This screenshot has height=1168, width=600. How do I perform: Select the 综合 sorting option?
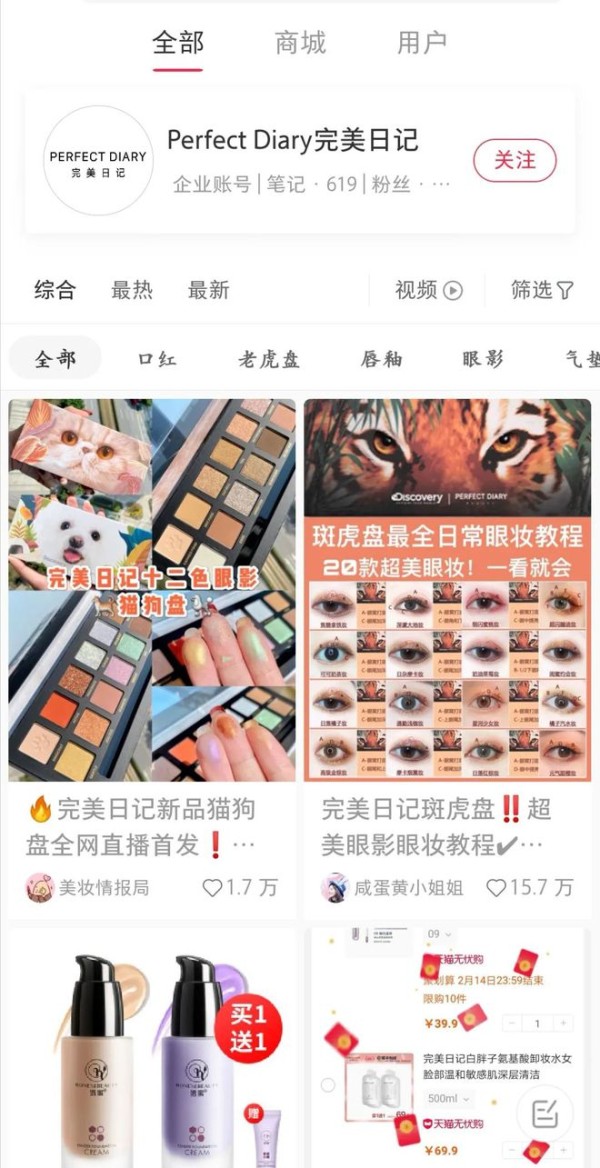point(55,290)
